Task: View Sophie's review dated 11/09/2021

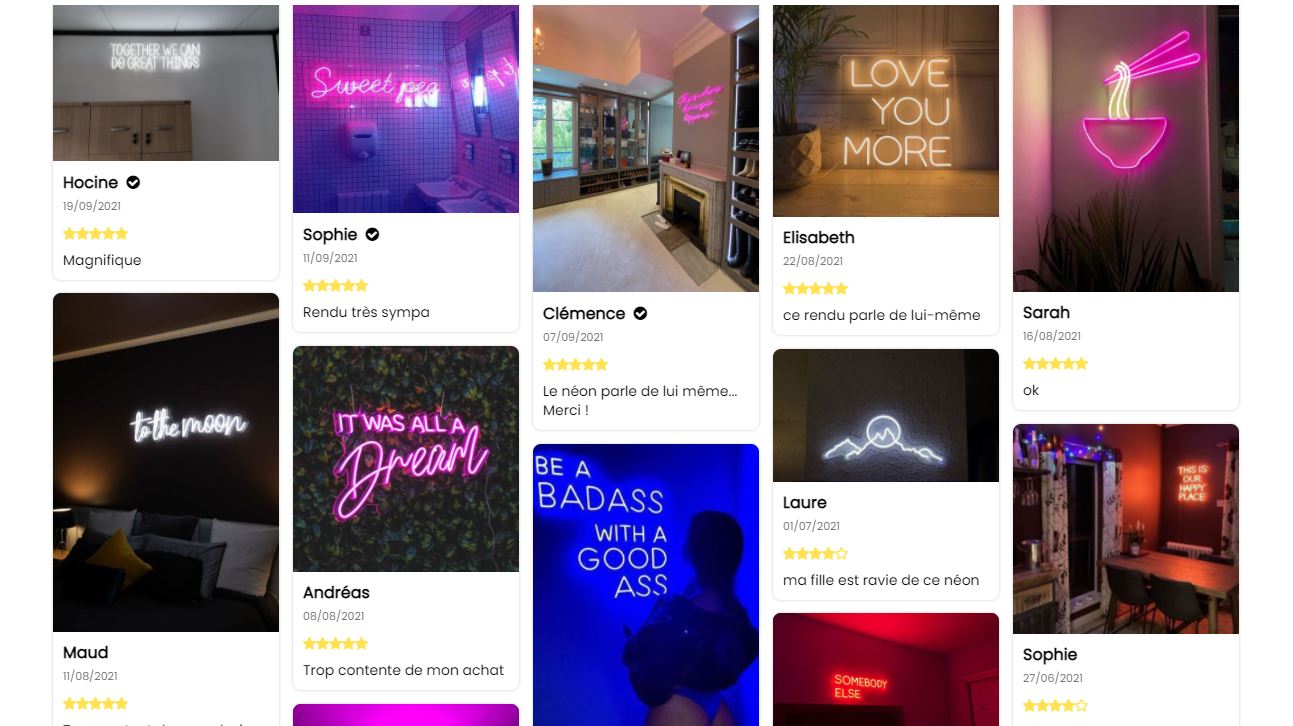Action: pos(405,272)
